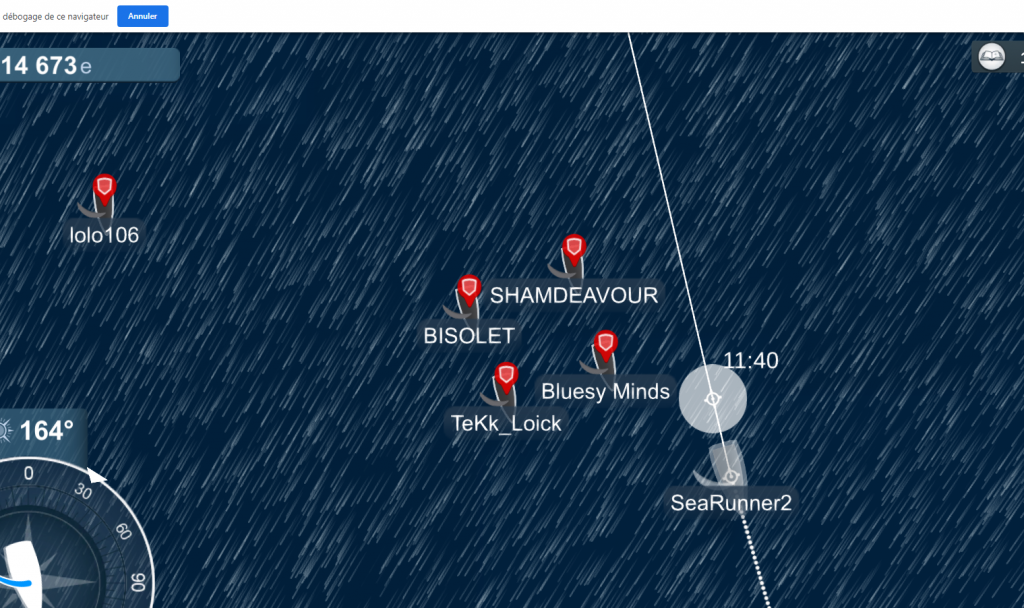Tap the Bluesy Minds boat marker

click(604, 346)
